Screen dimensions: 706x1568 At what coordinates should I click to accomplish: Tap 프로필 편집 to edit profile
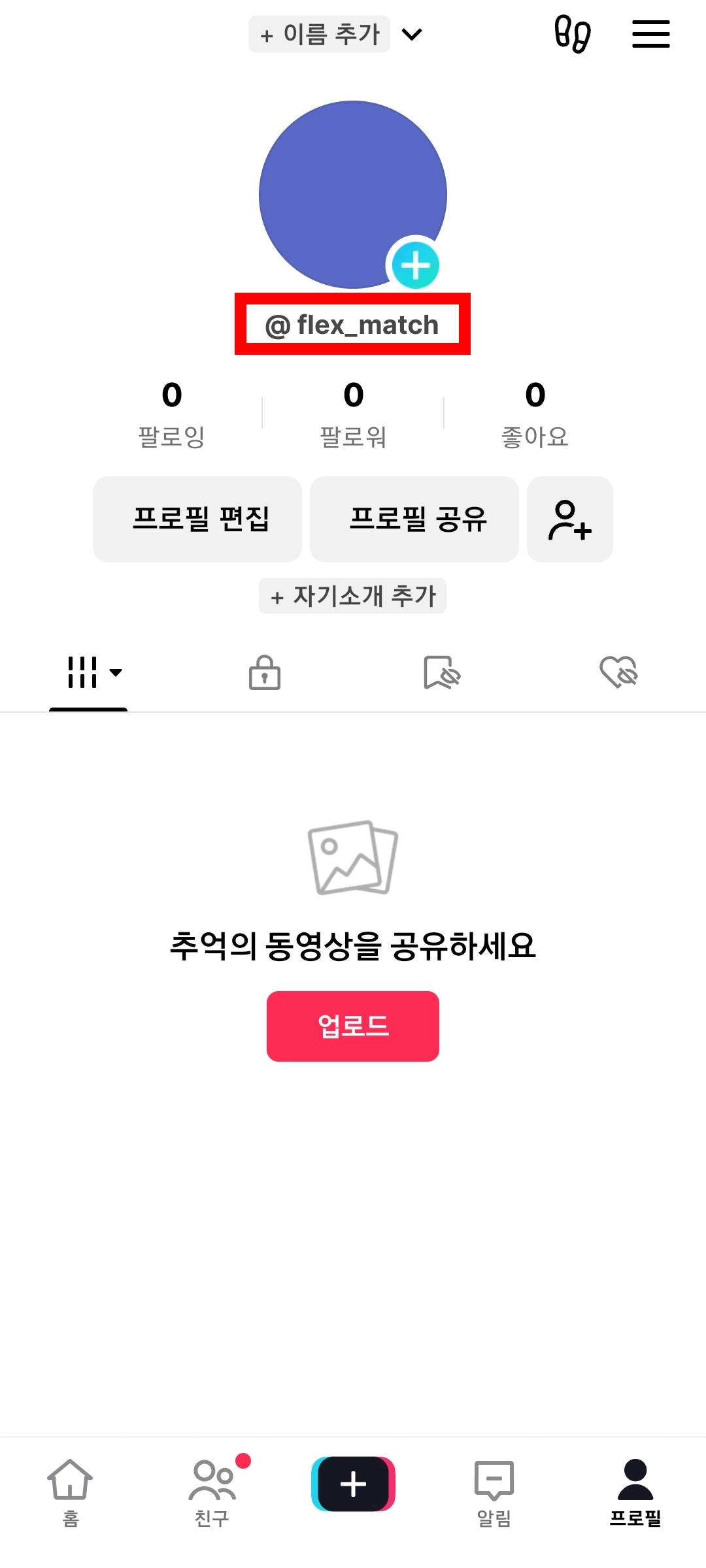pyautogui.click(x=197, y=519)
